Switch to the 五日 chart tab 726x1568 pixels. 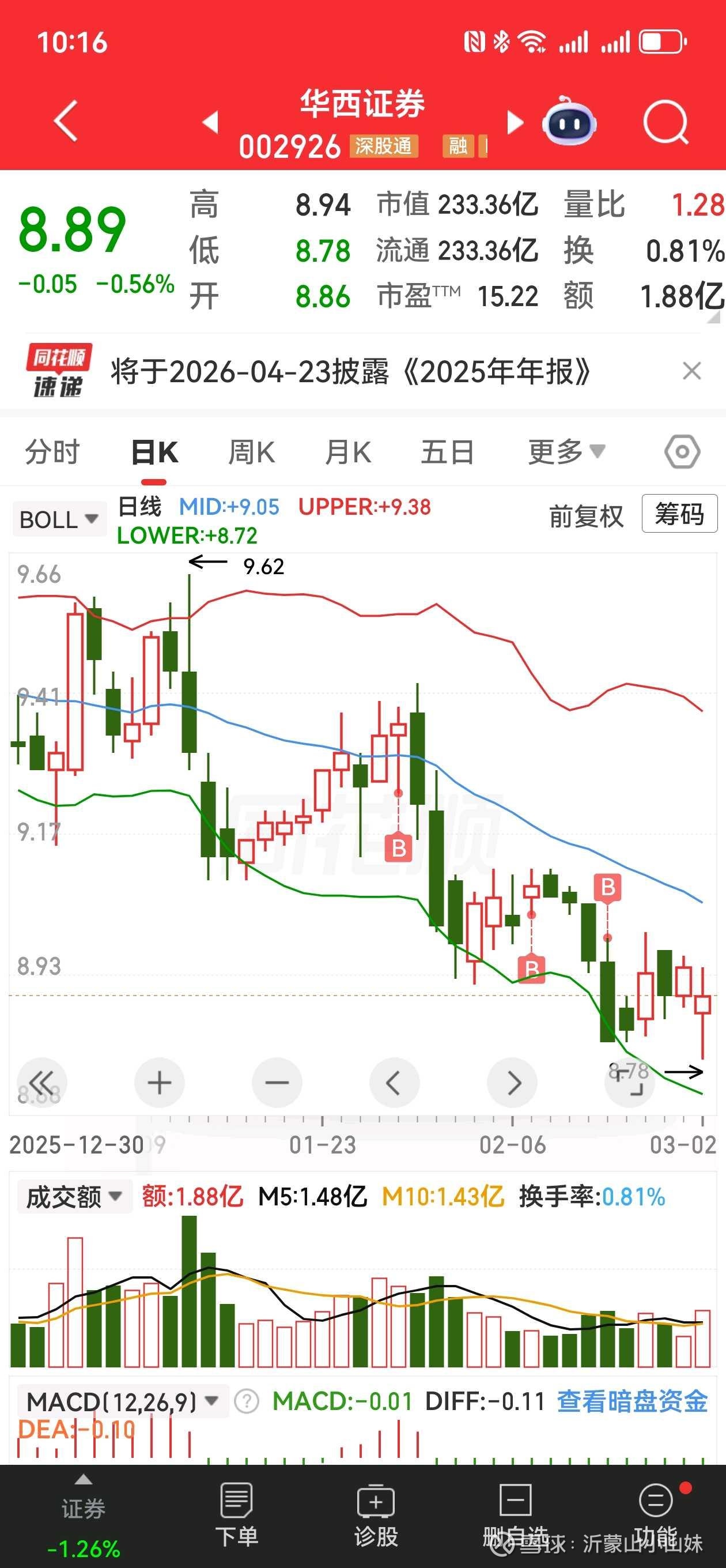[x=447, y=453]
